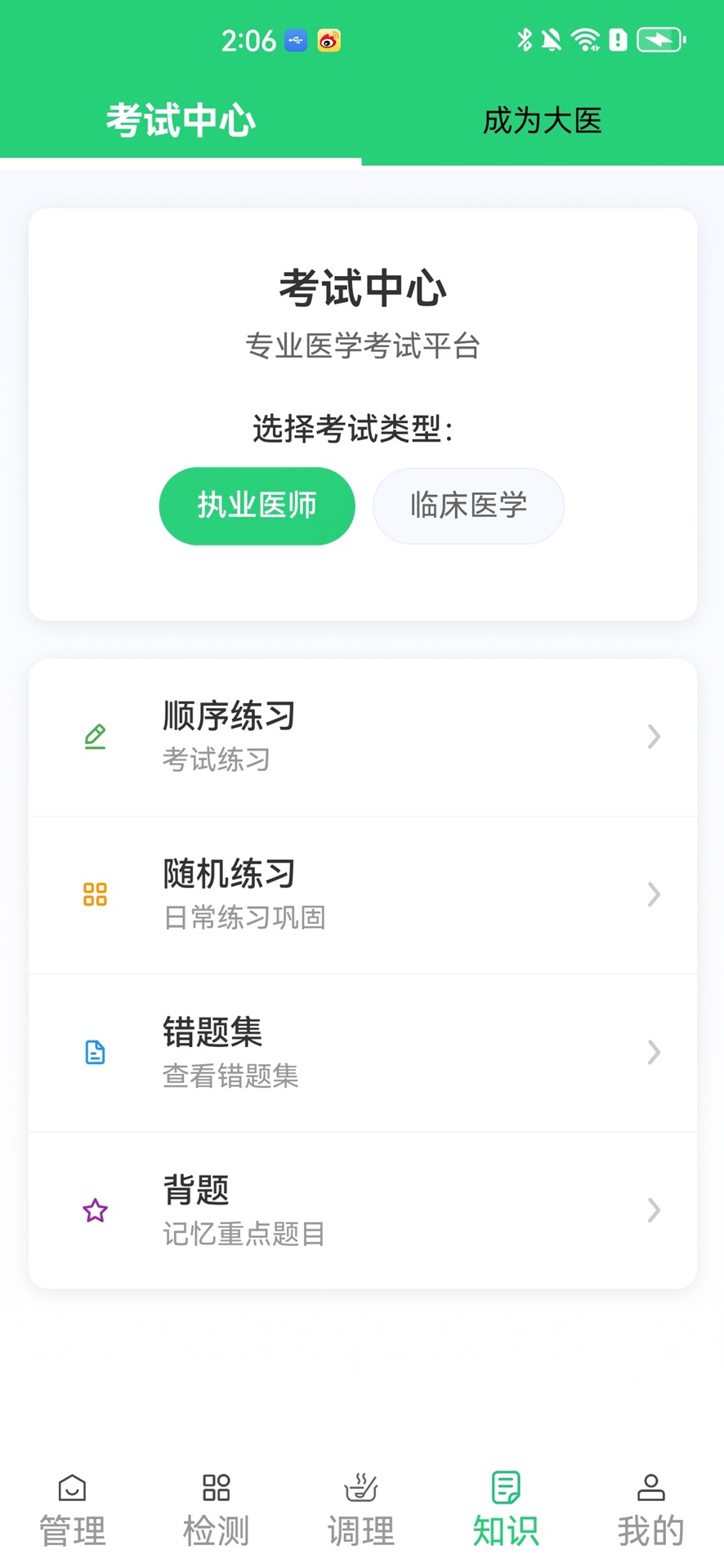This screenshot has height=1568, width=724.
Task: Click the star icon beside 背题
Action: [x=95, y=1211]
